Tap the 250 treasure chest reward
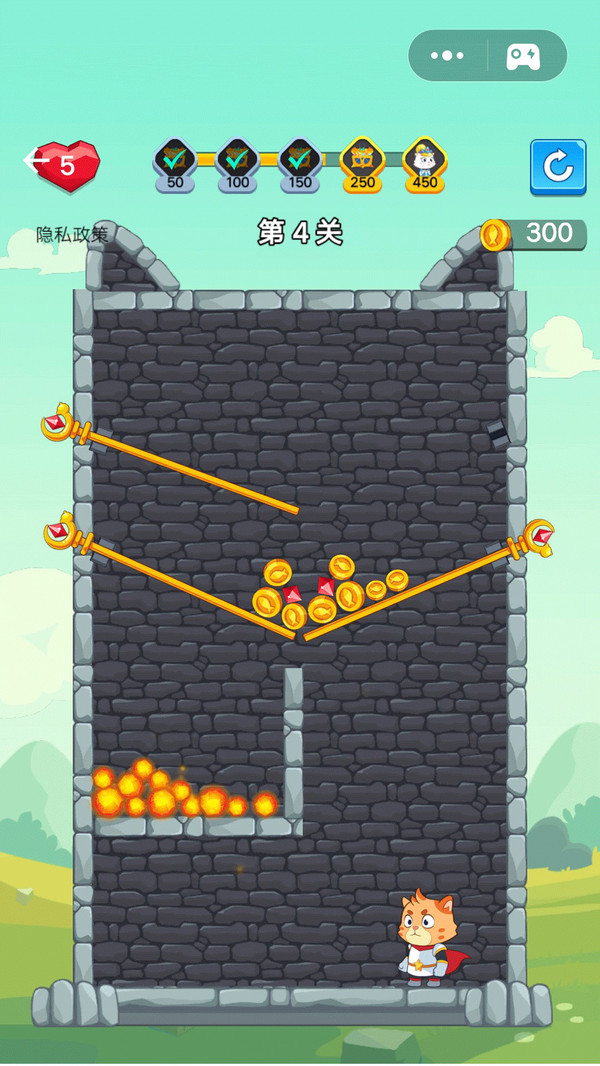The image size is (600, 1066). (x=362, y=163)
